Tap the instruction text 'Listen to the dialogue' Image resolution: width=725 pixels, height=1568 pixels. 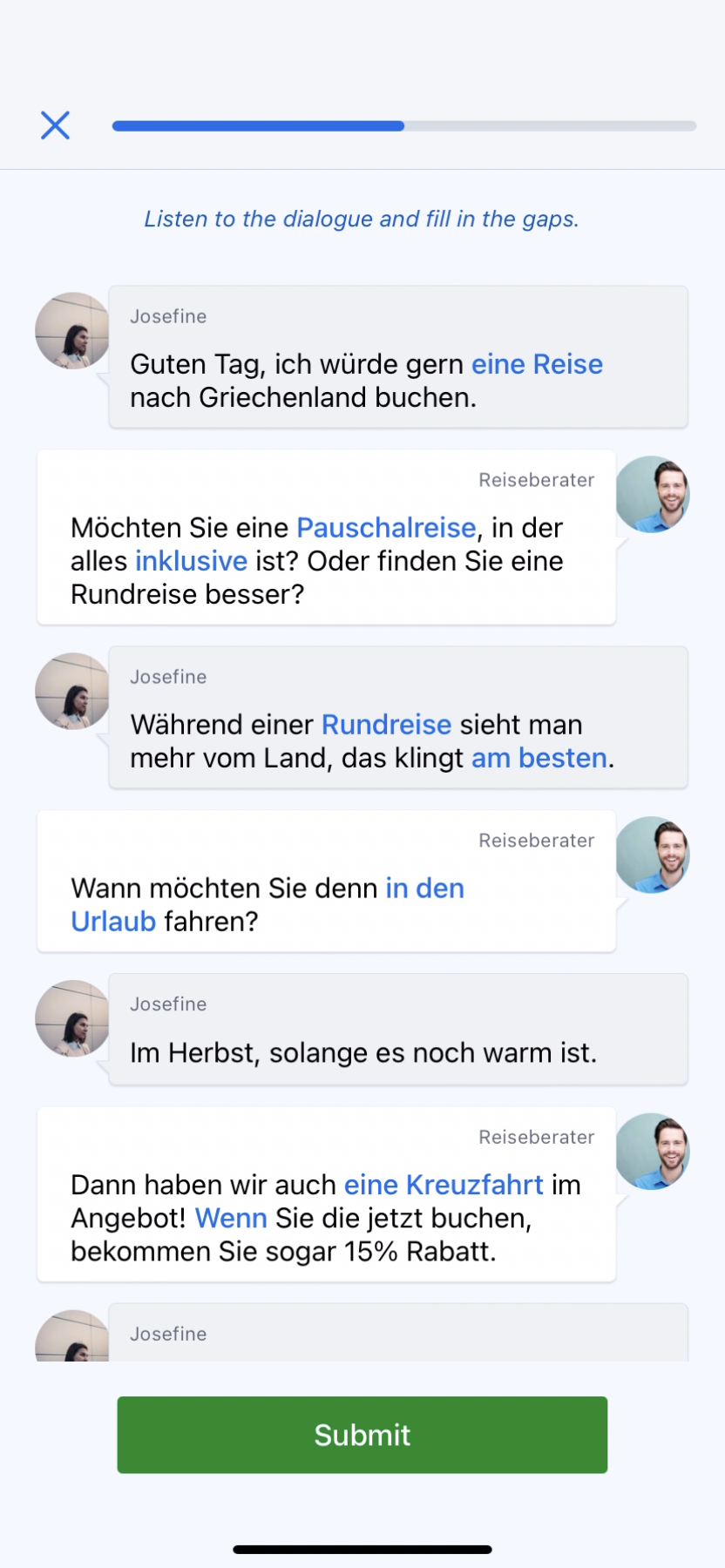(x=362, y=219)
